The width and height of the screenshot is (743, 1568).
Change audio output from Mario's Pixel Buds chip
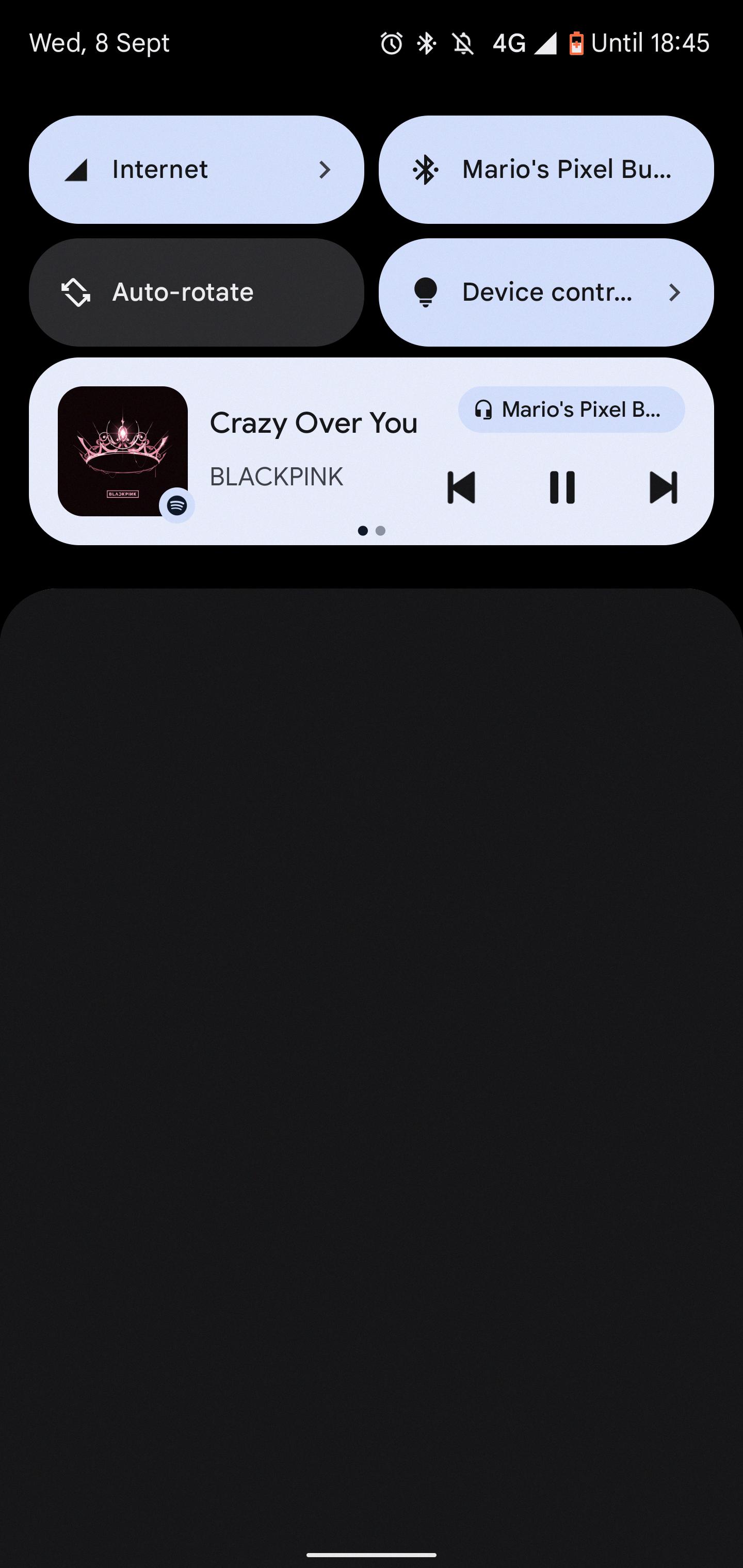point(571,410)
